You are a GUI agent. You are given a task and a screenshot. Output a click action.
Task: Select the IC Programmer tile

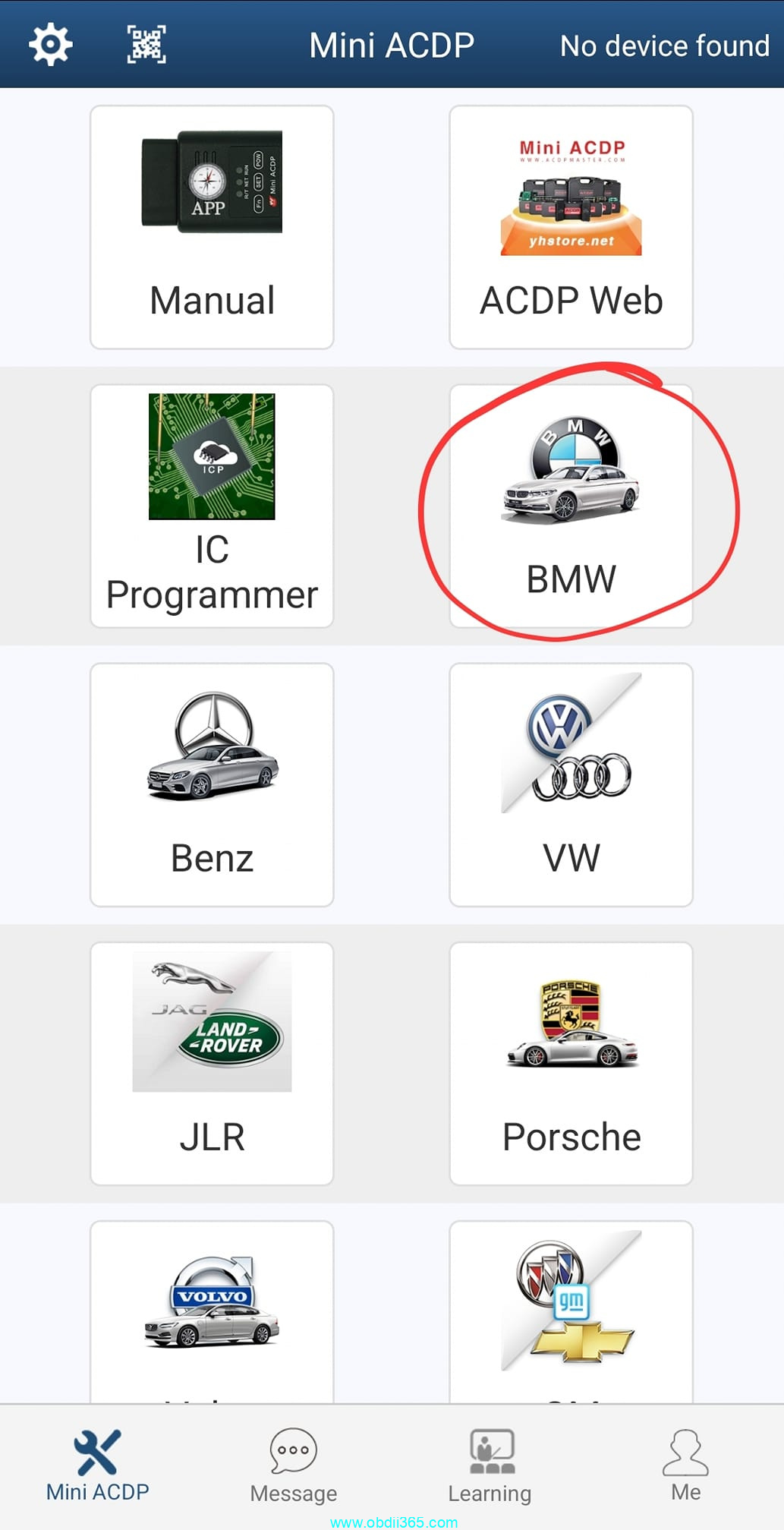(x=212, y=506)
